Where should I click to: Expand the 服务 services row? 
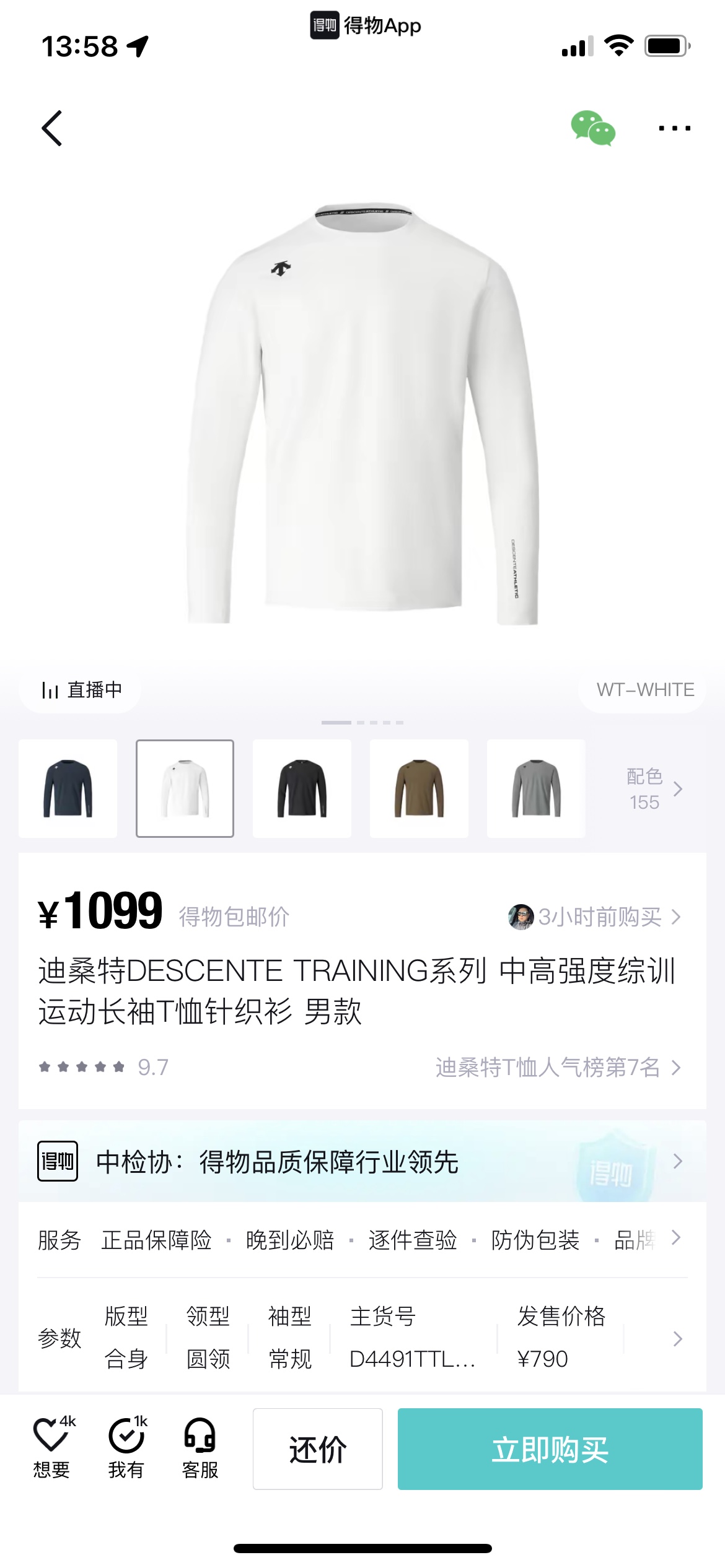click(x=362, y=1240)
